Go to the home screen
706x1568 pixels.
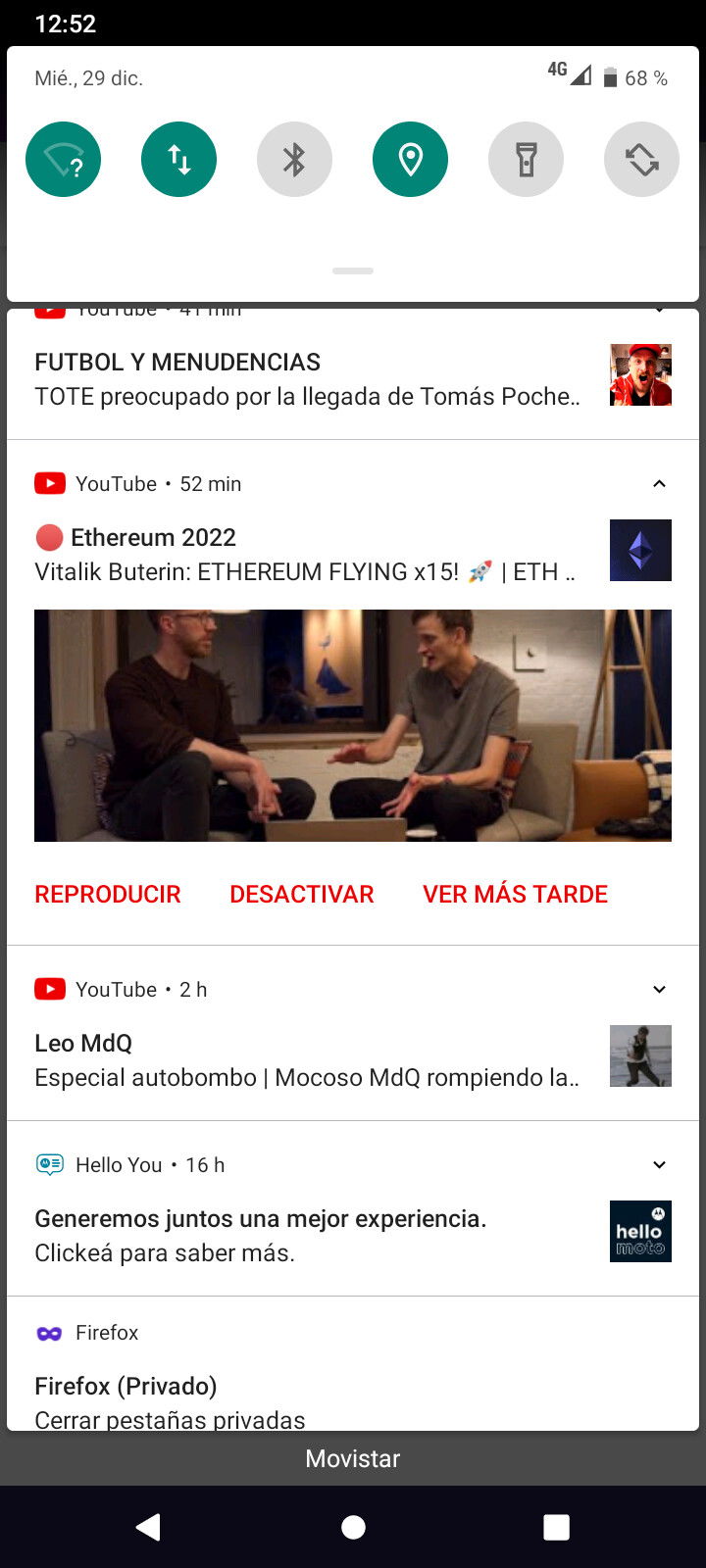[x=353, y=1526]
